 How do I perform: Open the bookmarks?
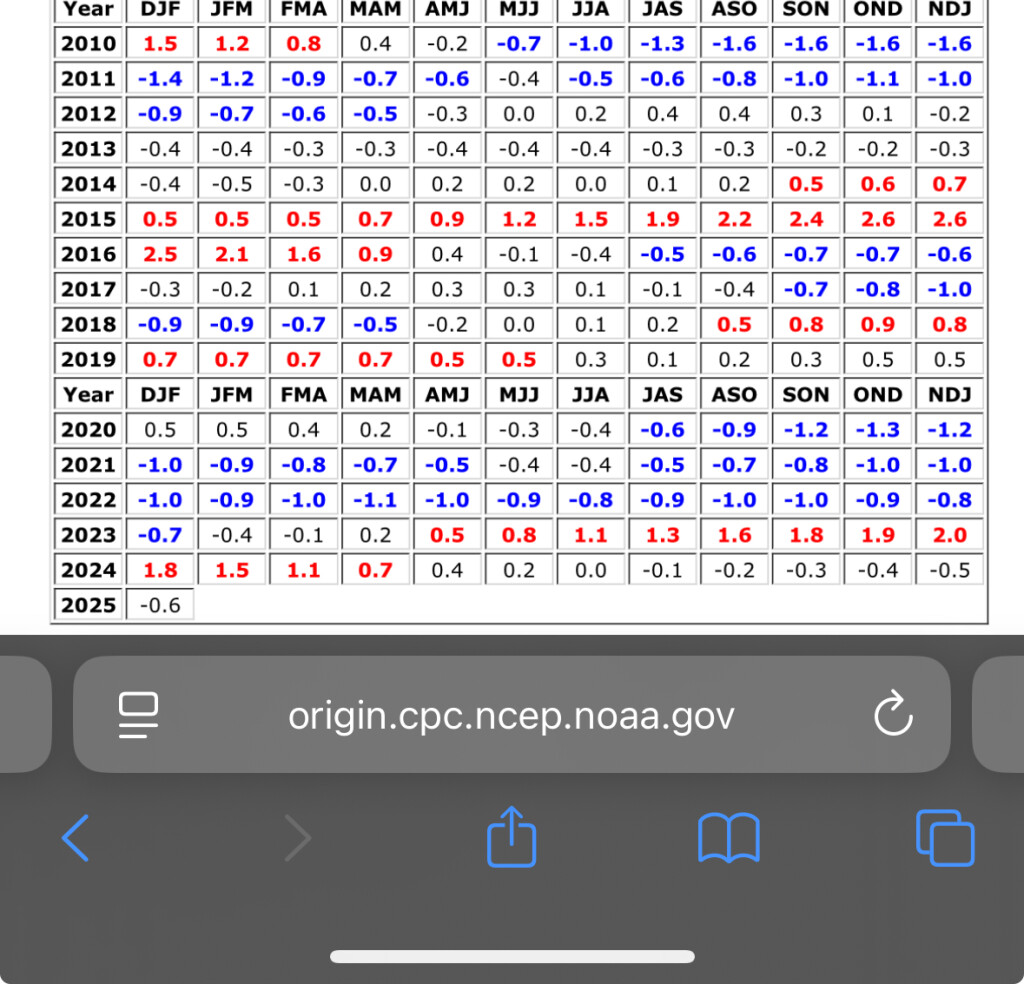tap(729, 838)
